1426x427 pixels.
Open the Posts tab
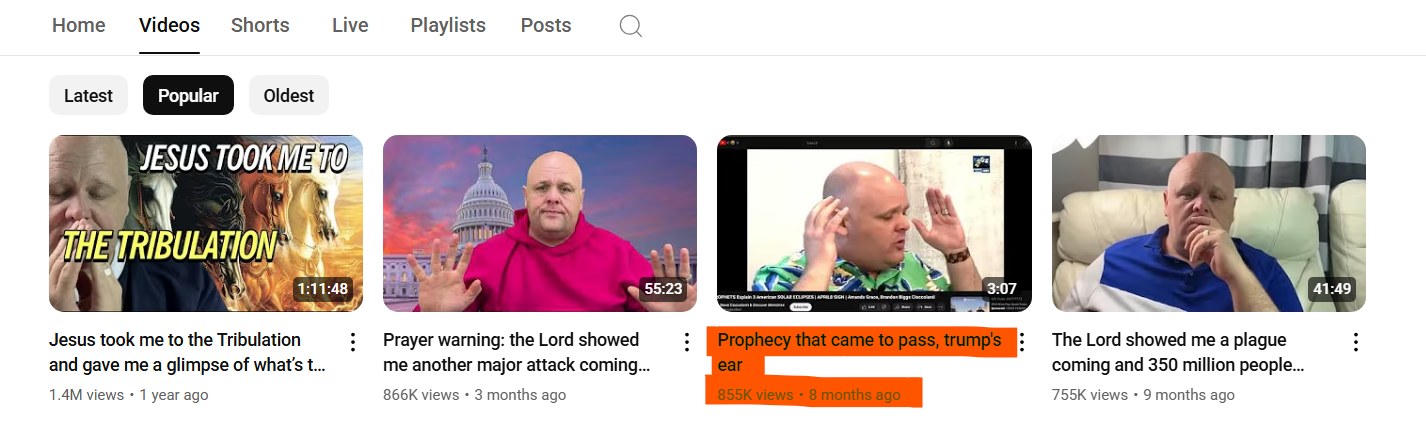[546, 26]
